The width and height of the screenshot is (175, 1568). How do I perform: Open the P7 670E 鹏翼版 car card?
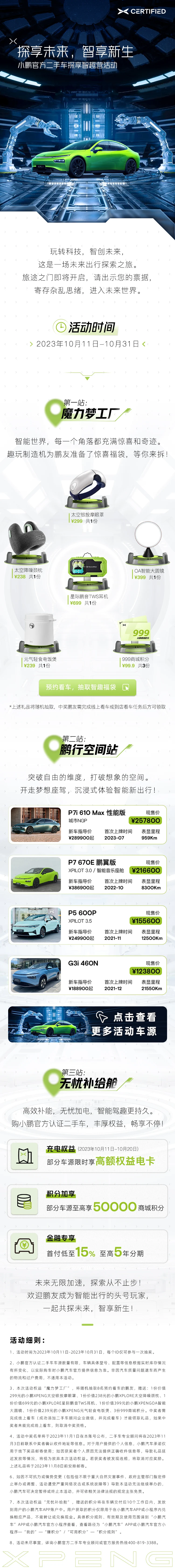[87, 875]
